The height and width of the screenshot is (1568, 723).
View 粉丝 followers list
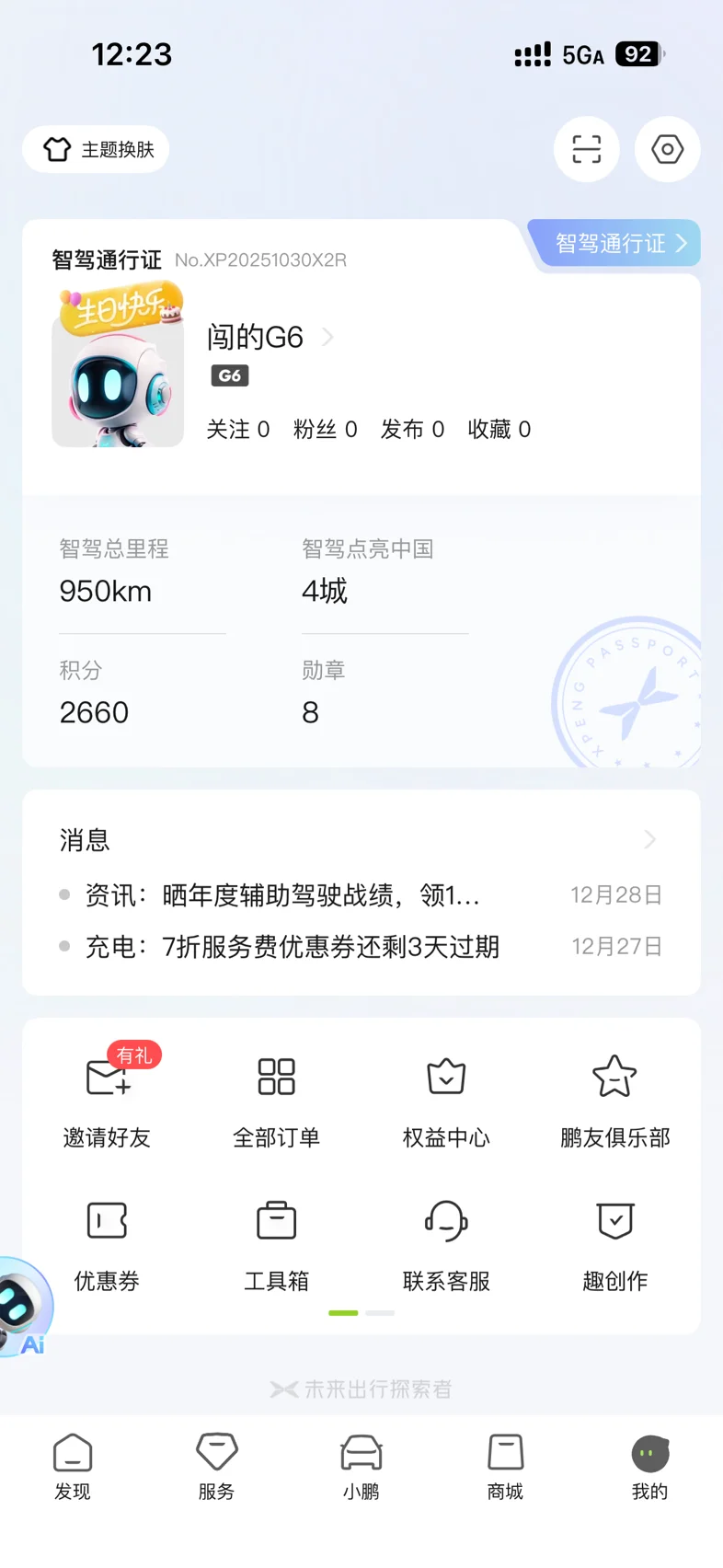(325, 430)
